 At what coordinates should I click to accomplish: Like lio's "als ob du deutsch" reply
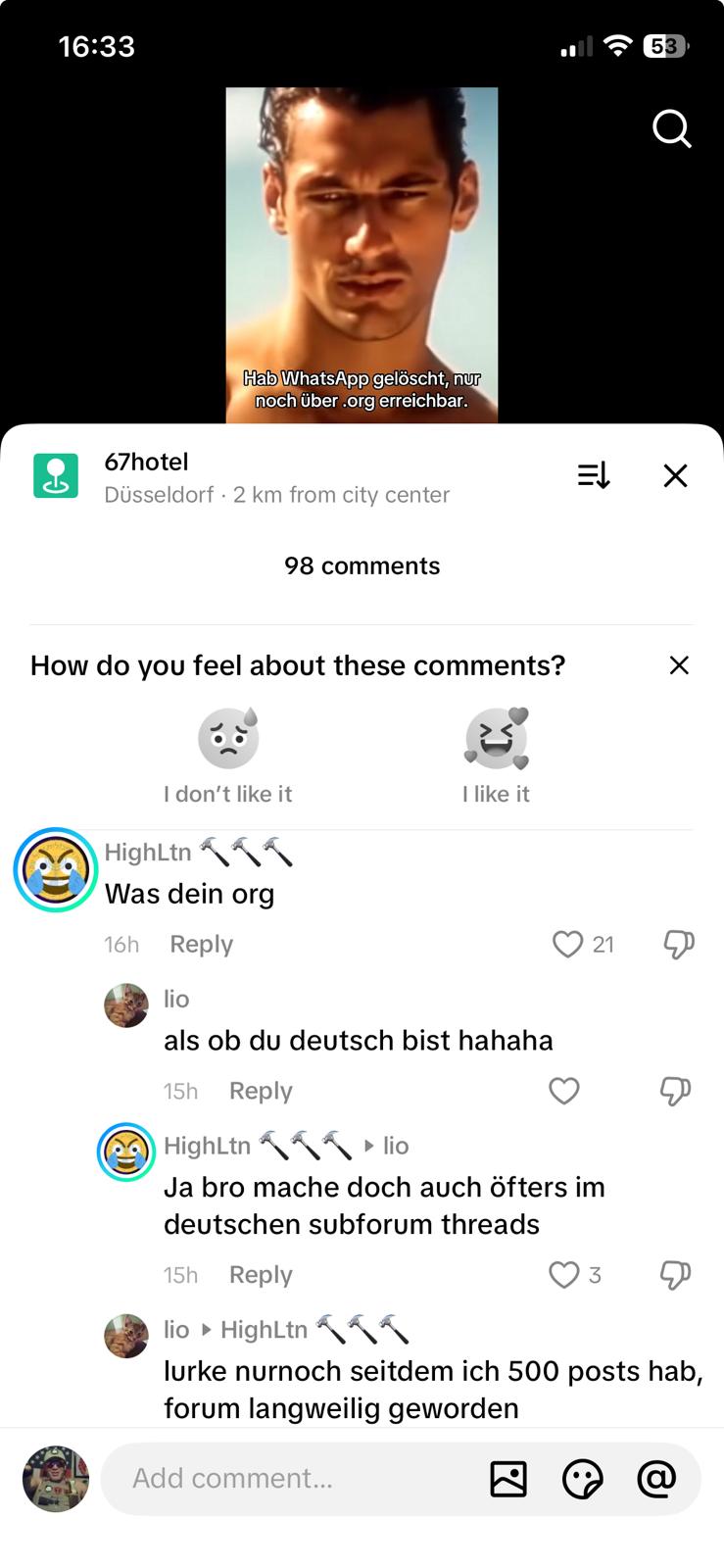[564, 1091]
